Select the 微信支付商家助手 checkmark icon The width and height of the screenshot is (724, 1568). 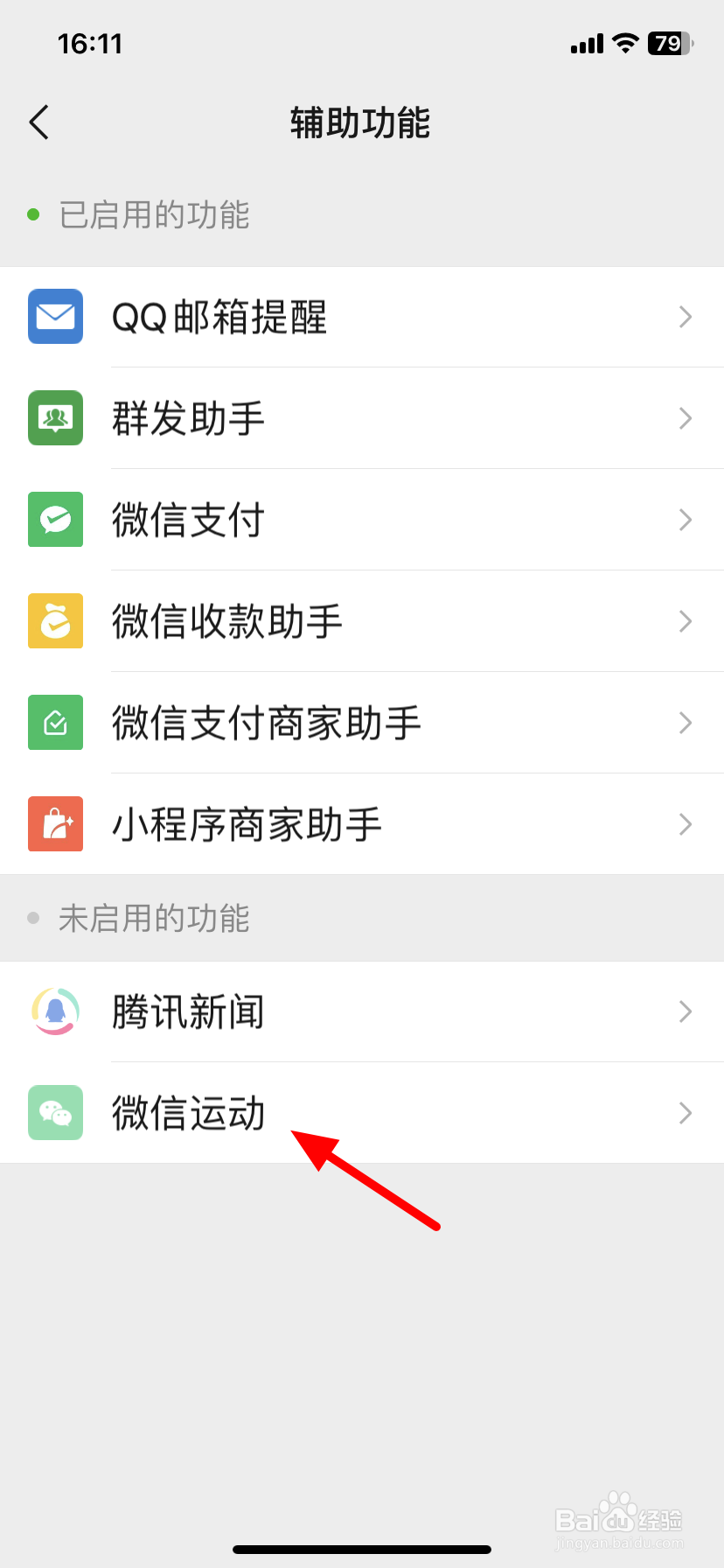pos(55,723)
